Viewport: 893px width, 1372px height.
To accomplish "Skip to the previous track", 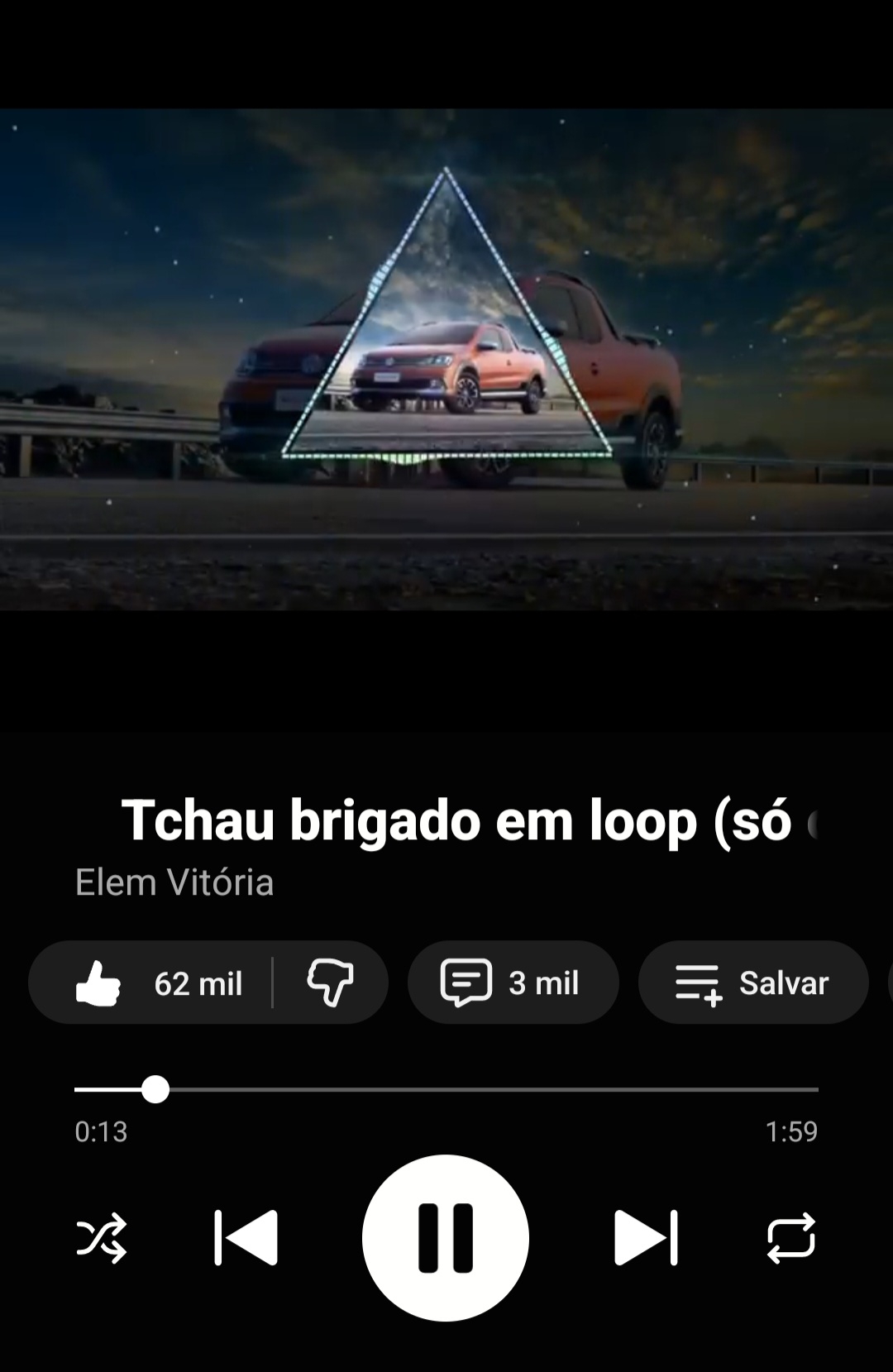I will click(x=246, y=1238).
